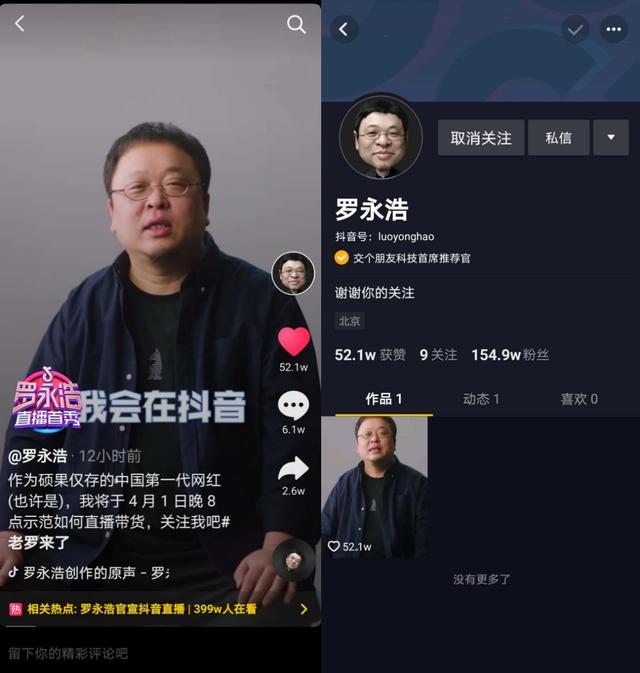Like the video with the heart icon

point(293,342)
